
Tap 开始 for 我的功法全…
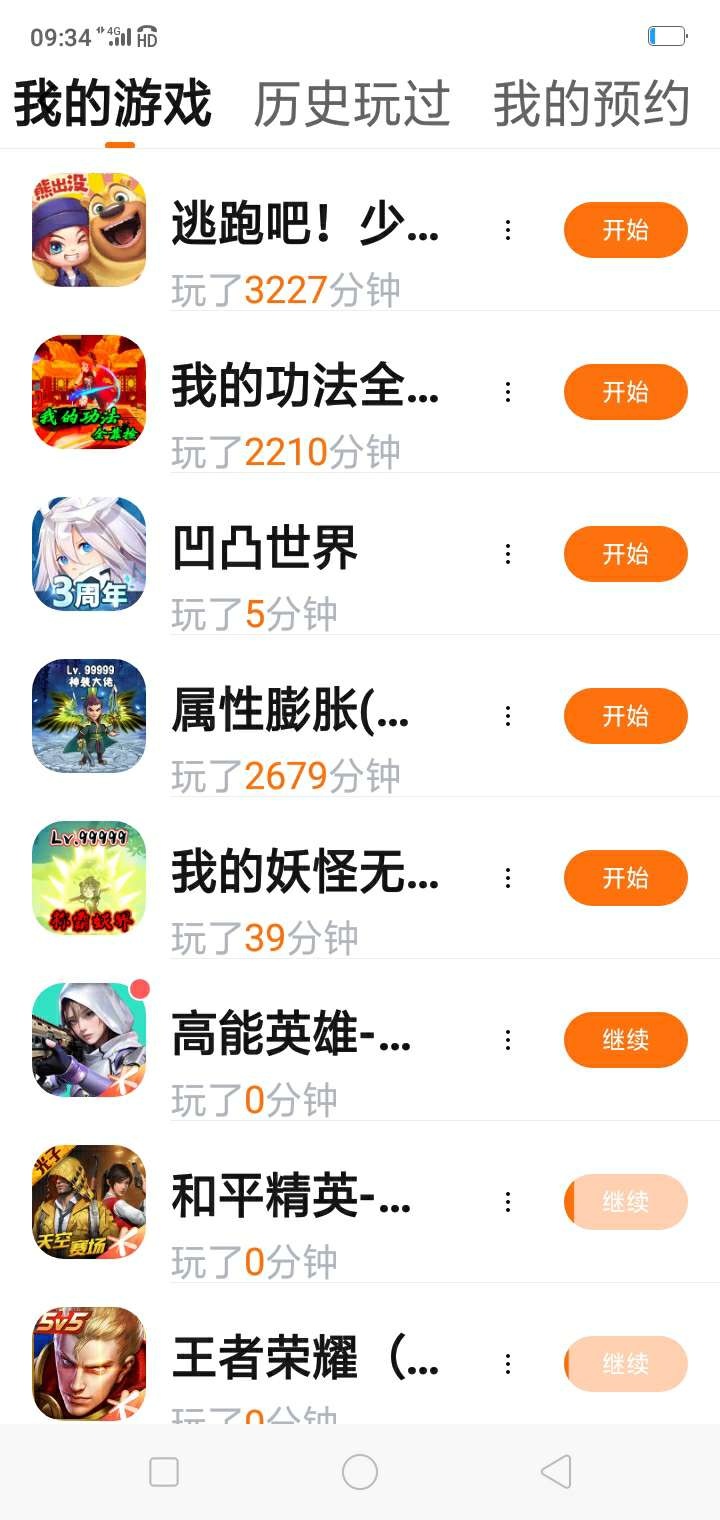point(625,392)
